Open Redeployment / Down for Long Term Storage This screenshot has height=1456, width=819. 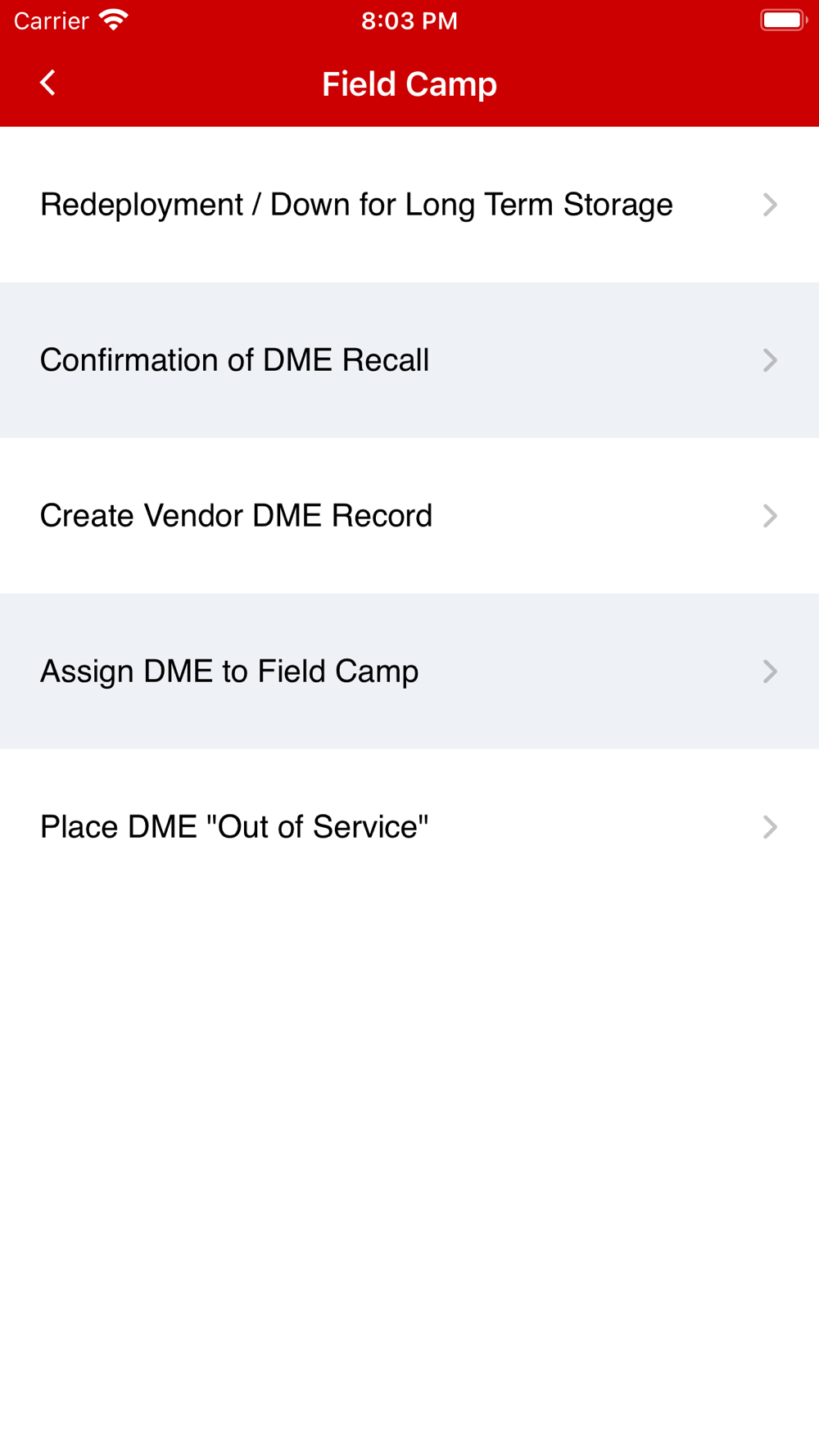point(409,205)
